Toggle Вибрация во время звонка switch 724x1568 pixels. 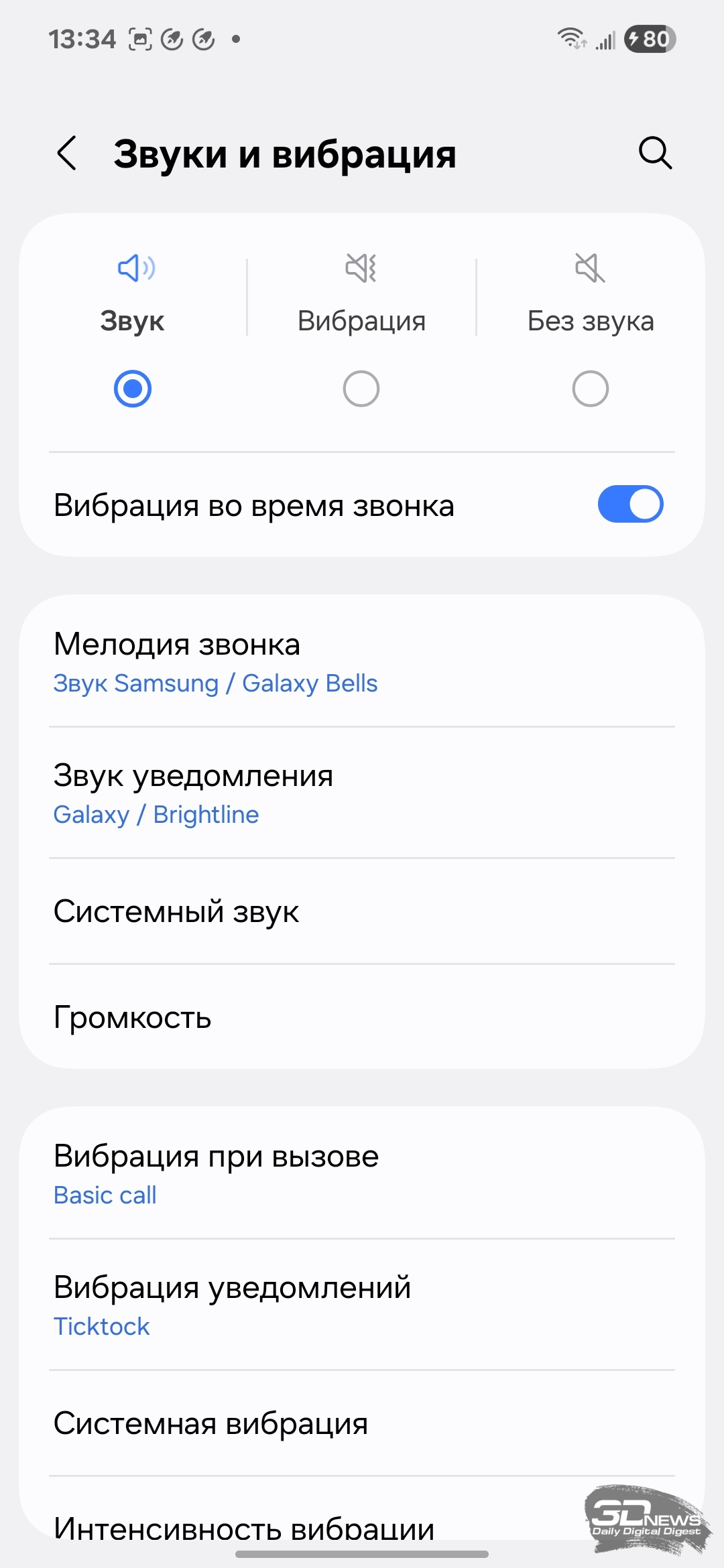coord(630,505)
